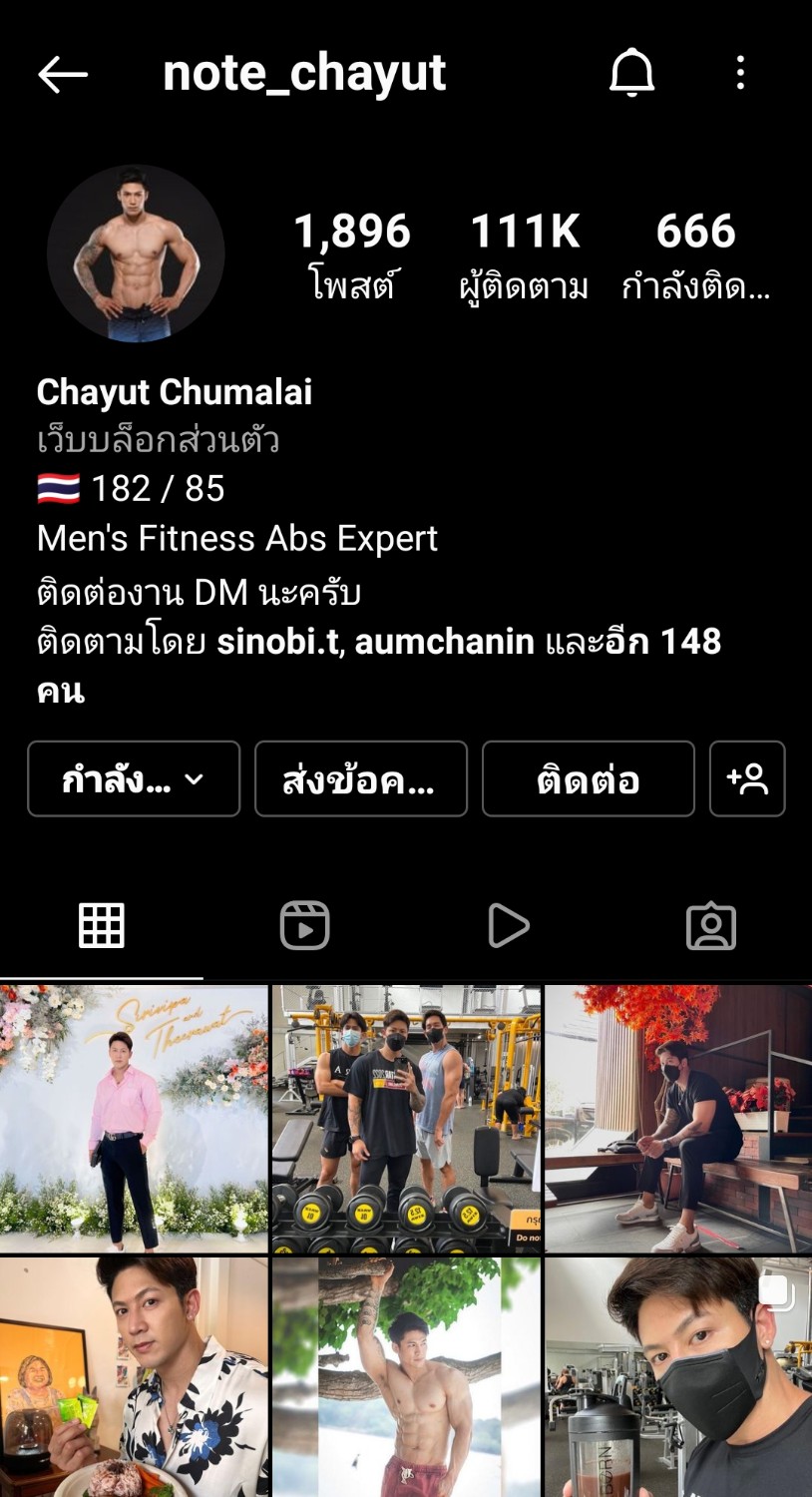
Task: Open the multi-photo black mask gym selfie
Action: click(678, 1377)
